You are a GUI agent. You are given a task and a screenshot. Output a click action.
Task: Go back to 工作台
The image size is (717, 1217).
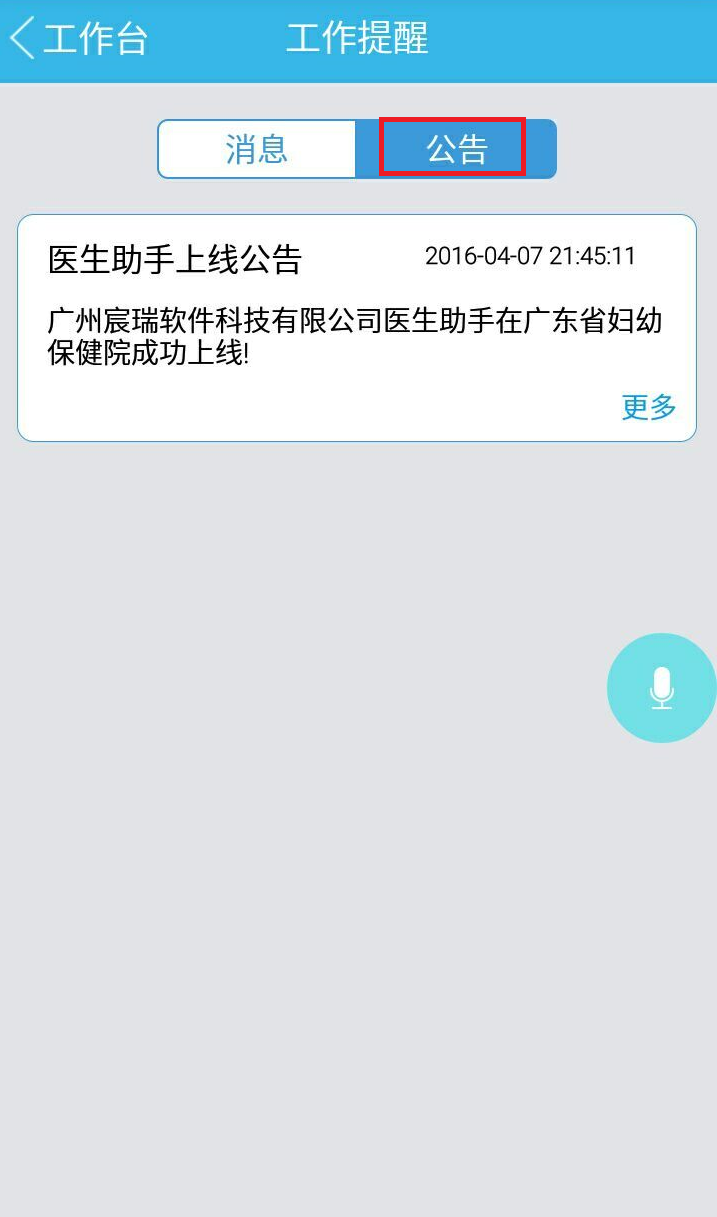(78, 40)
